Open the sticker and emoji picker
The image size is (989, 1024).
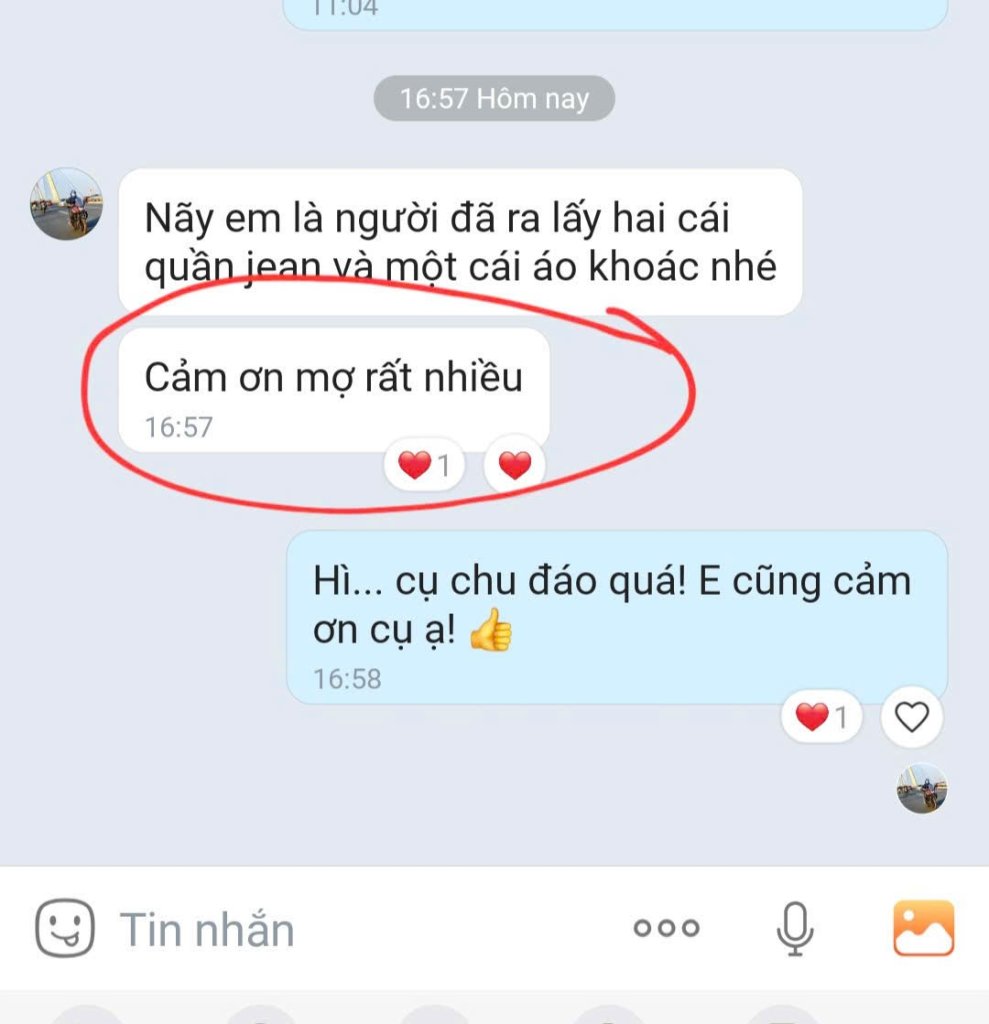coord(65,928)
